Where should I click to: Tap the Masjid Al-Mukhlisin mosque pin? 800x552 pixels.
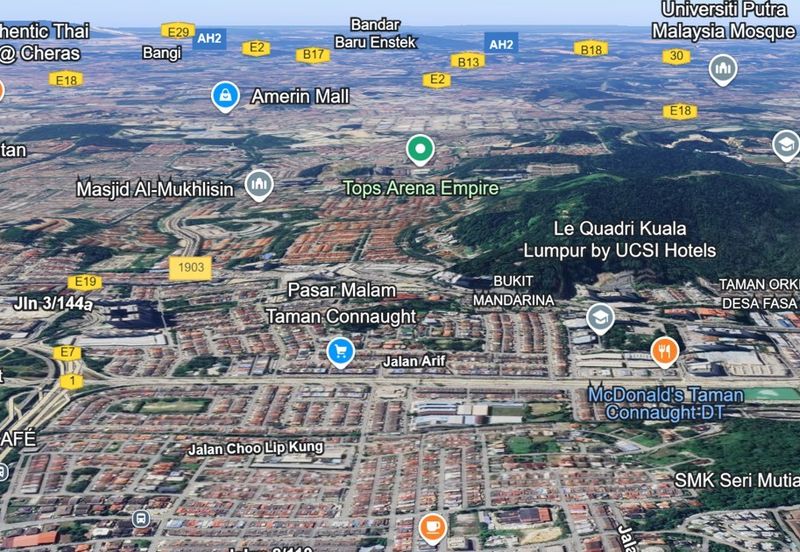[x=259, y=184]
